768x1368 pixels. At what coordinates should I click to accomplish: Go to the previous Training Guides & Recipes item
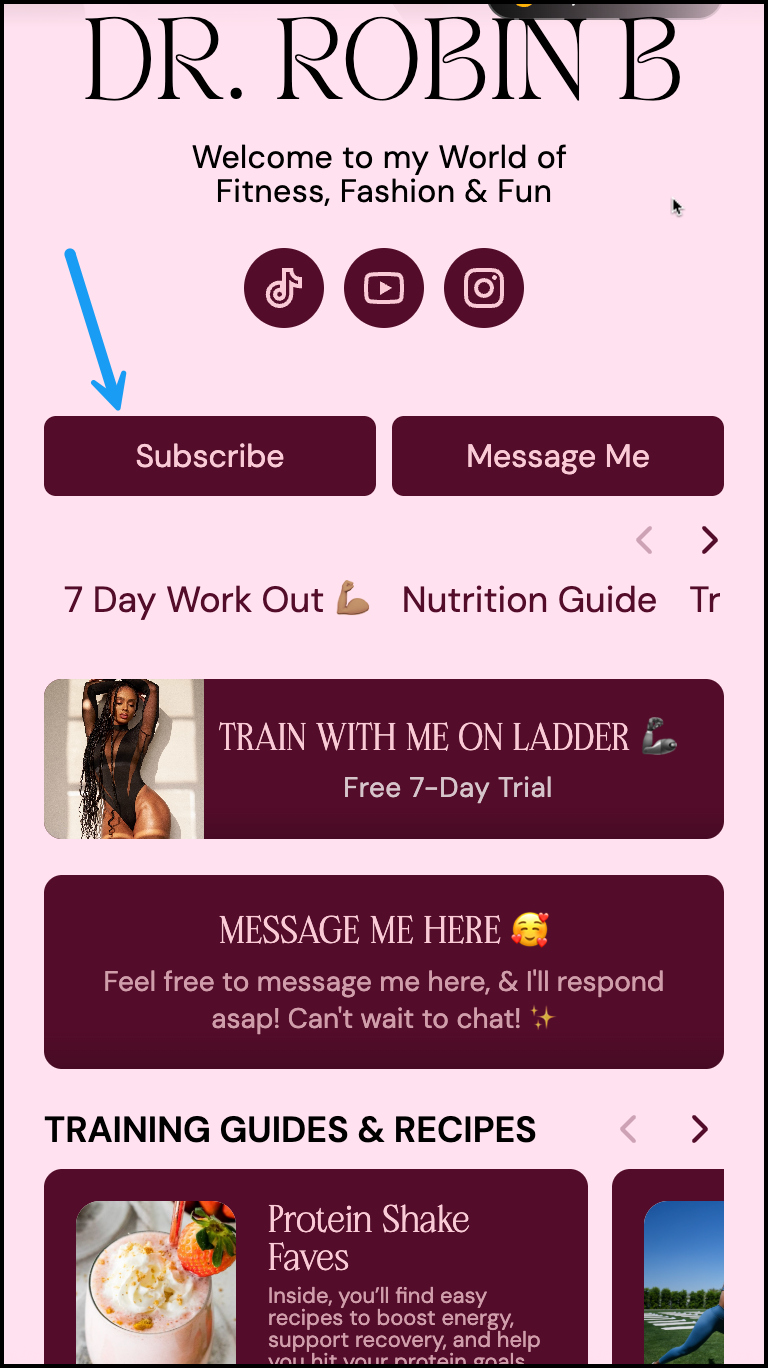(x=628, y=1130)
